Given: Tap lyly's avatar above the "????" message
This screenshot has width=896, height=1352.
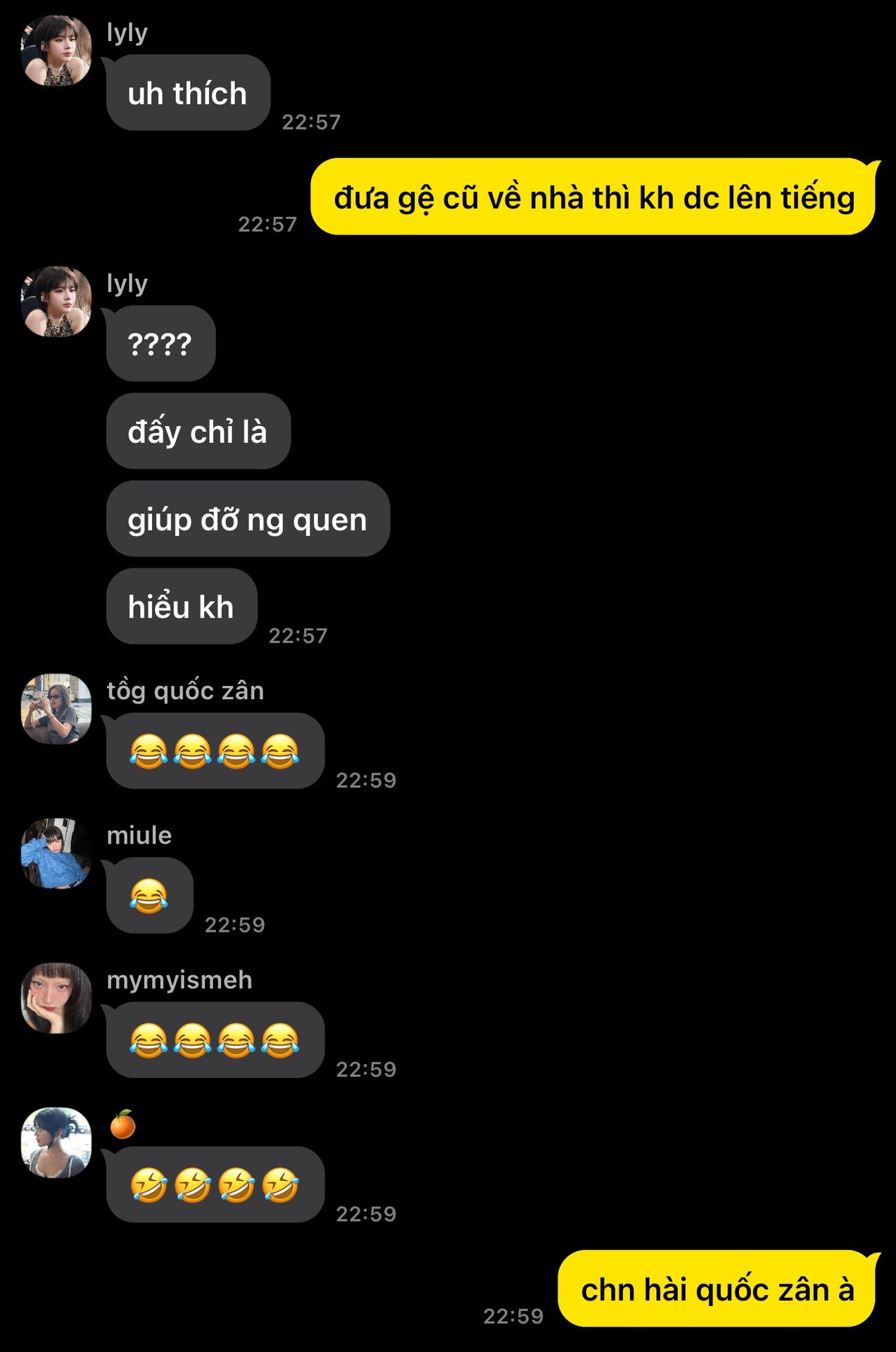Looking at the screenshot, I should 56,301.
